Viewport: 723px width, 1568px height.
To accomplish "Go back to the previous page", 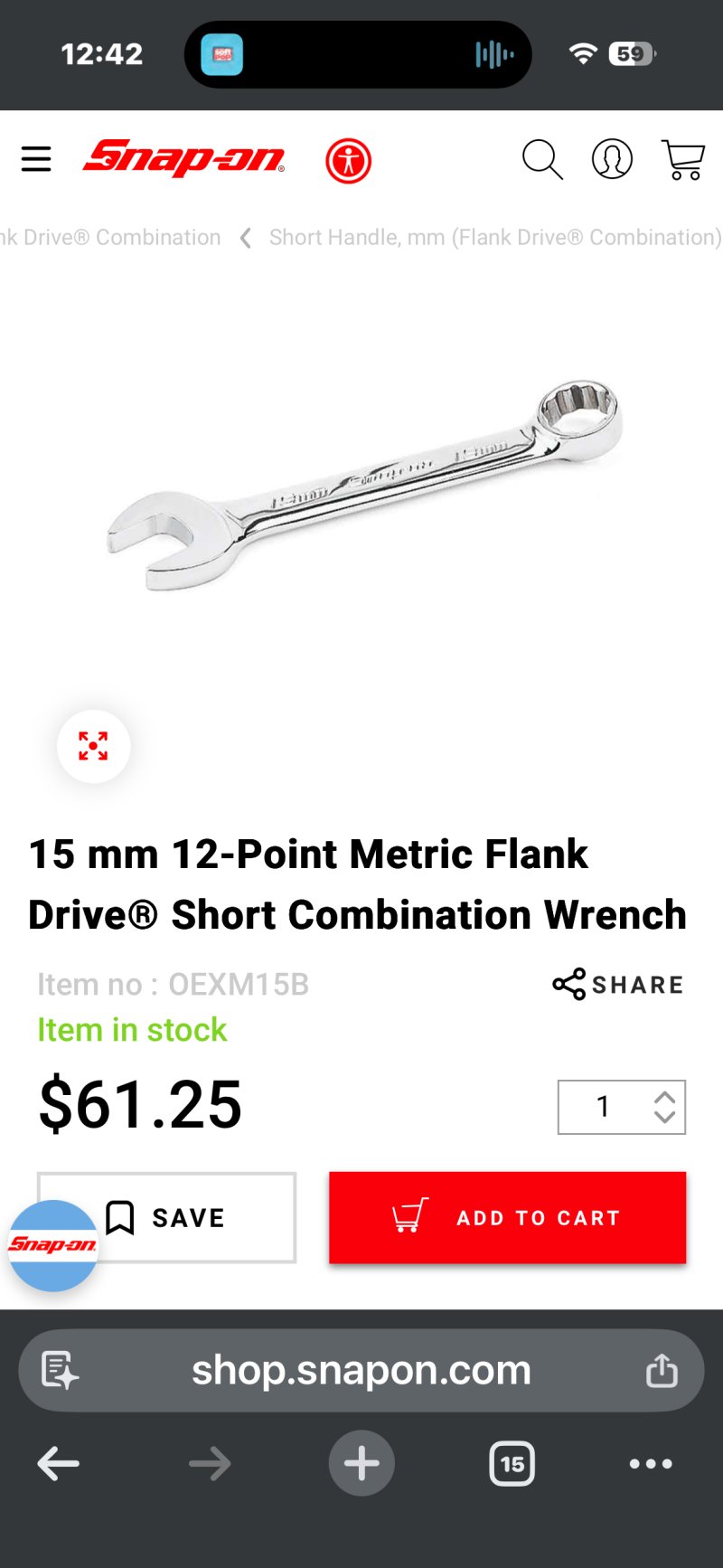I will tap(59, 1463).
